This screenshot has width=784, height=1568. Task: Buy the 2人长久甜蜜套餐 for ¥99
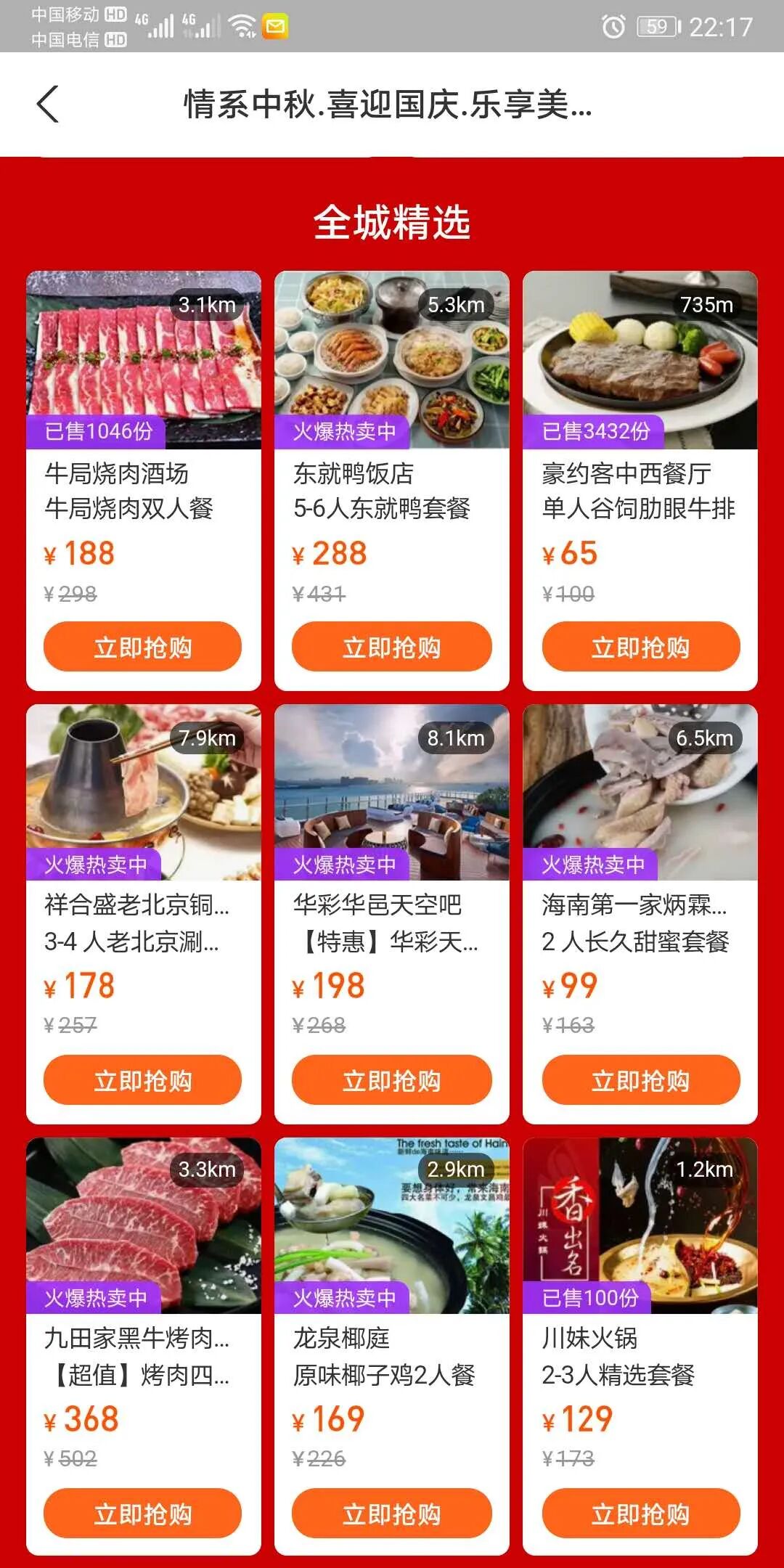point(640,1080)
